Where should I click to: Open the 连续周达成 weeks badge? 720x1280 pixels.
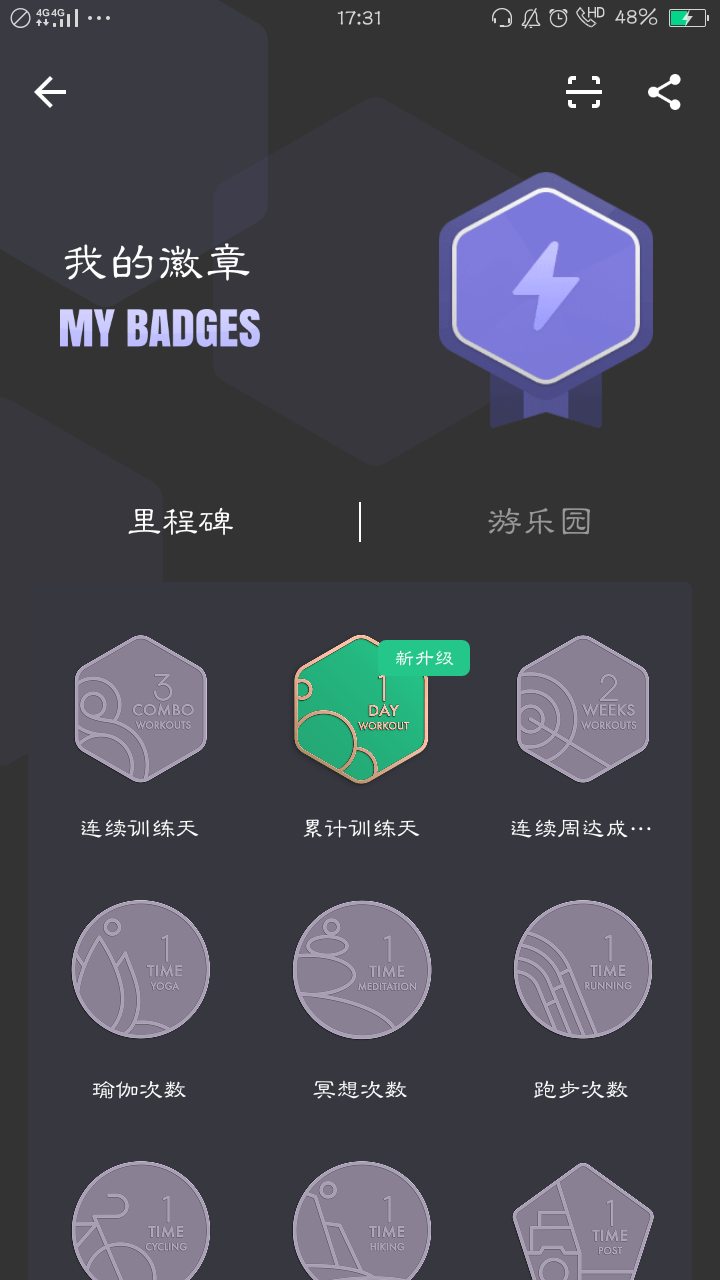pos(583,709)
